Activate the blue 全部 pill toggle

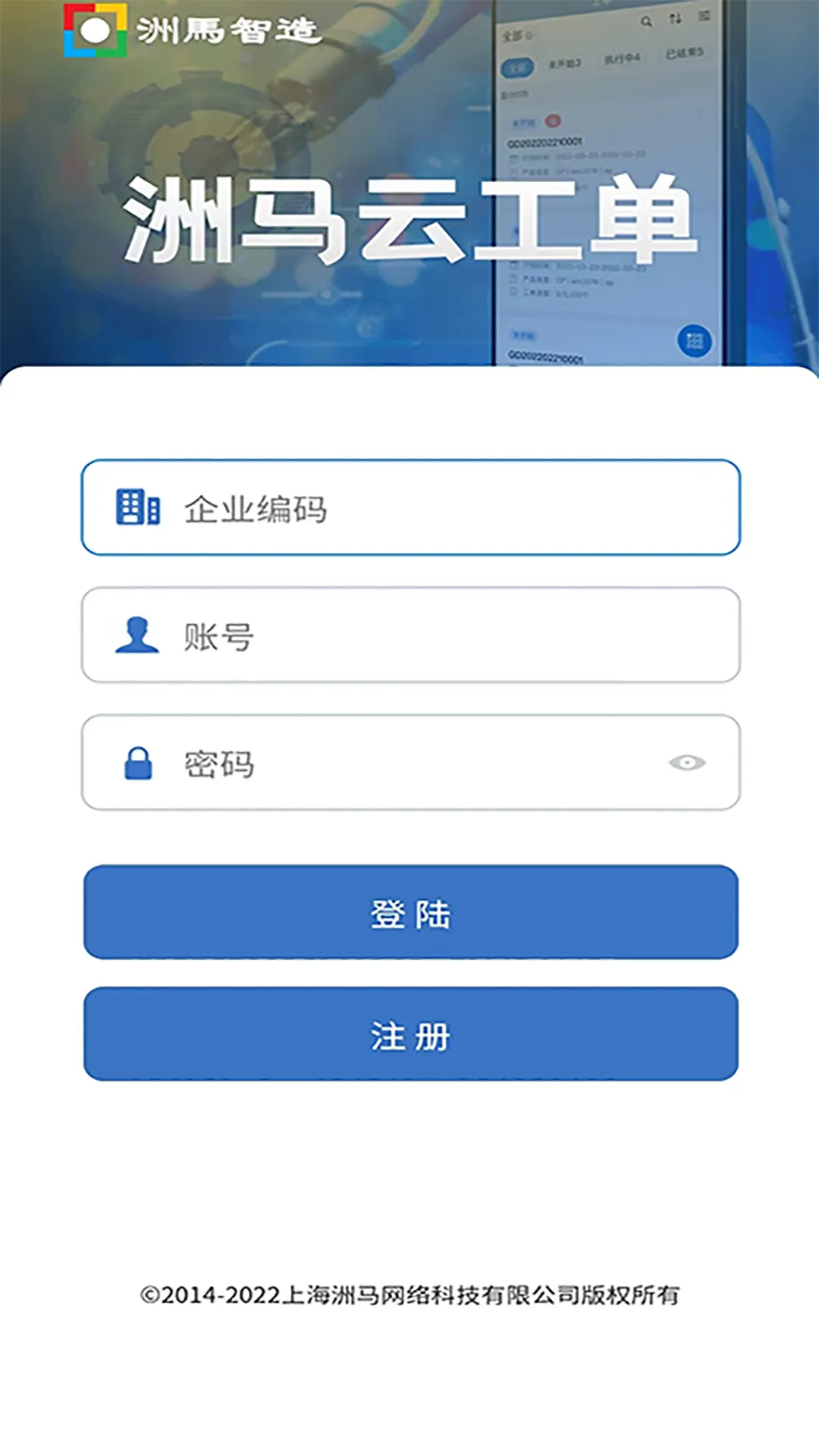[518, 67]
